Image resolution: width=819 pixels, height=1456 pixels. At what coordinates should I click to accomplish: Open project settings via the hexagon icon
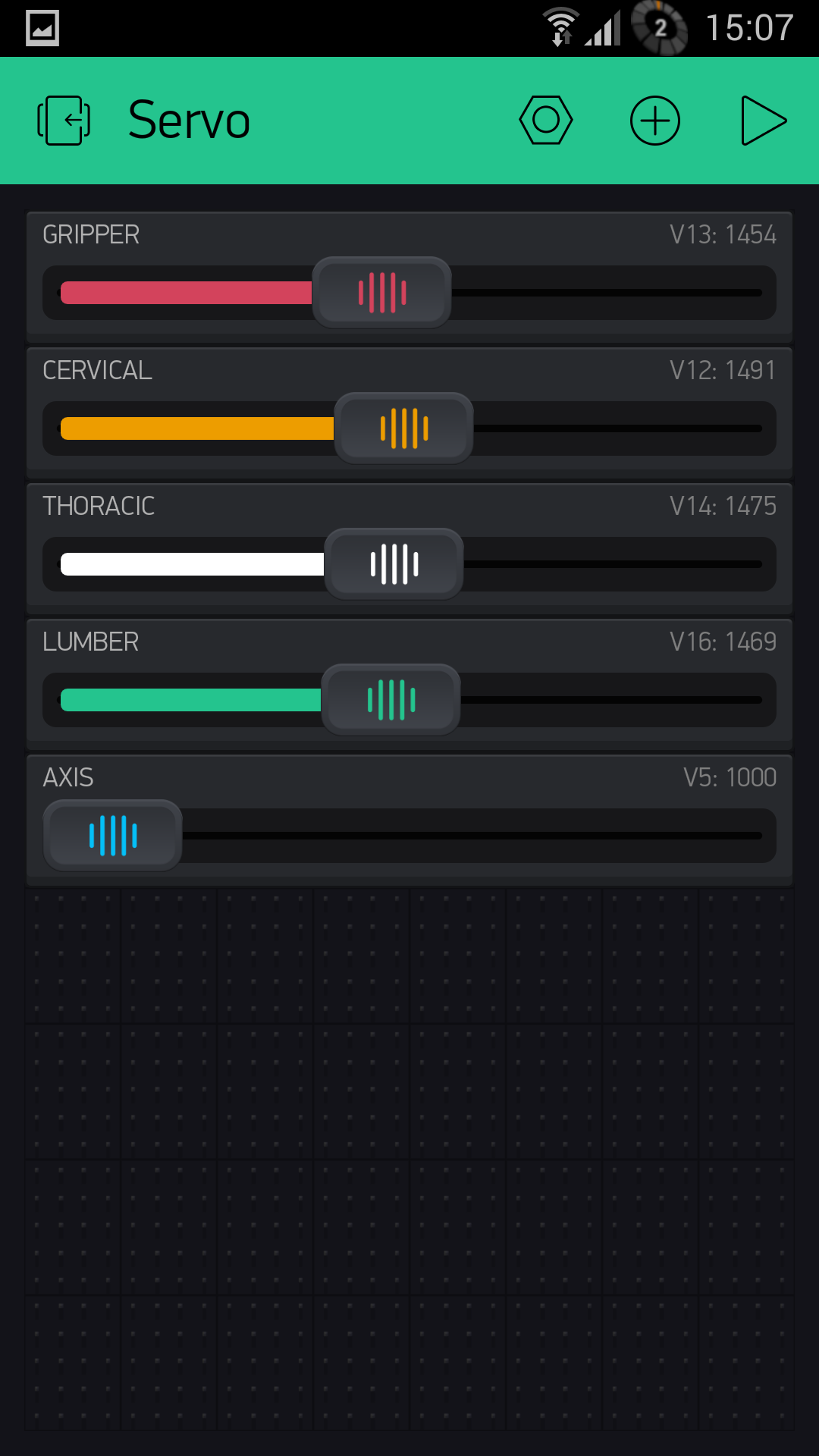click(x=546, y=120)
